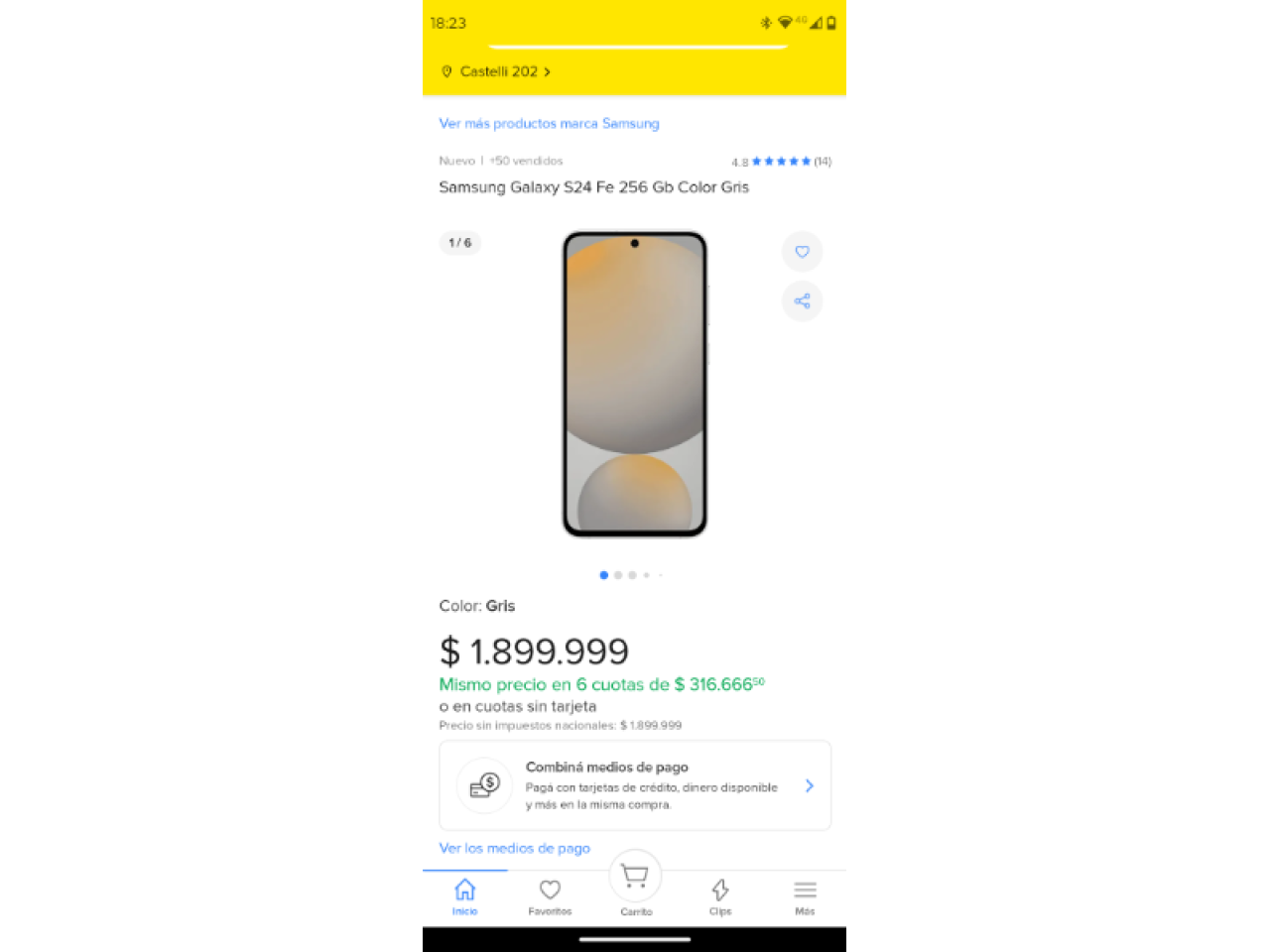Share this product listing
Image resolution: width=1270 pixels, height=952 pixels.
(x=802, y=300)
